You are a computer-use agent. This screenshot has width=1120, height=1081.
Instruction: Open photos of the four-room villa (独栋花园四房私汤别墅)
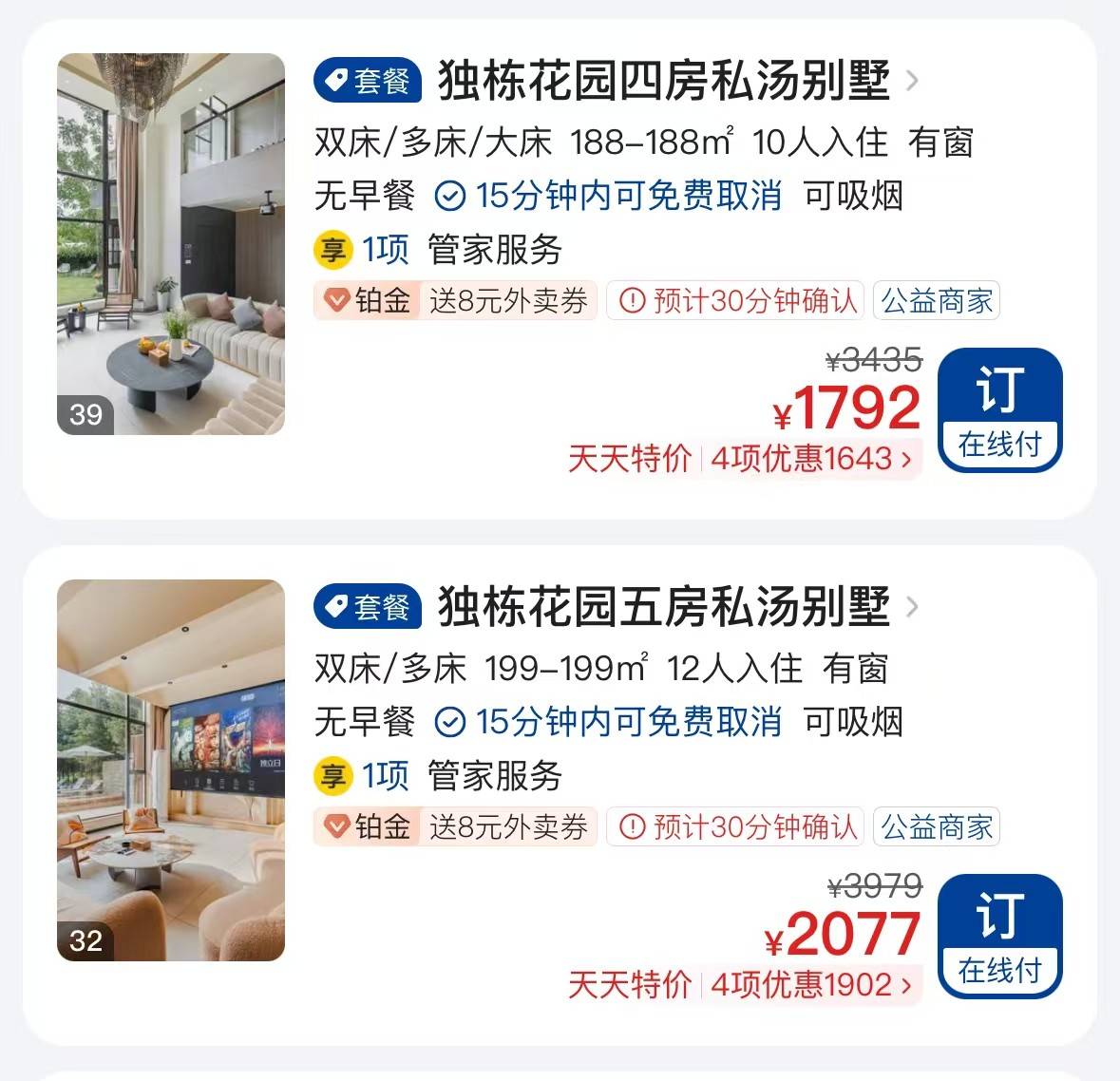(x=171, y=244)
